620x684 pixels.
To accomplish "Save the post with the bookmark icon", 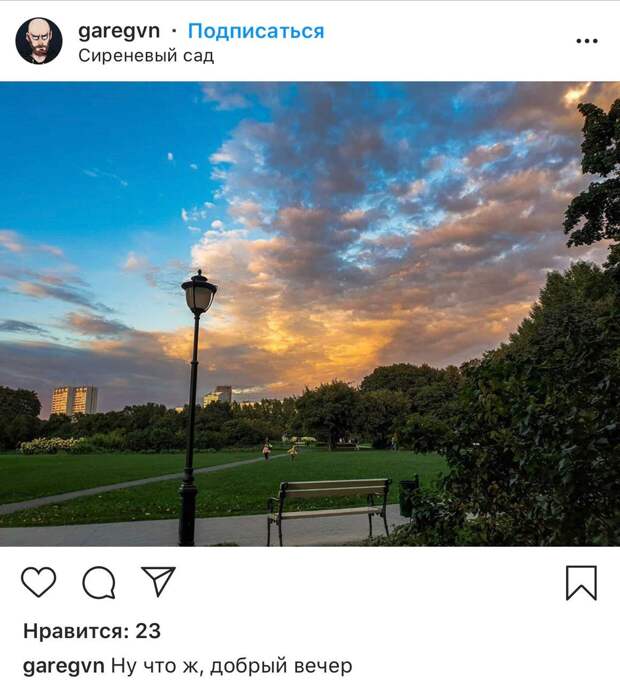I will (x=581, y=582).
